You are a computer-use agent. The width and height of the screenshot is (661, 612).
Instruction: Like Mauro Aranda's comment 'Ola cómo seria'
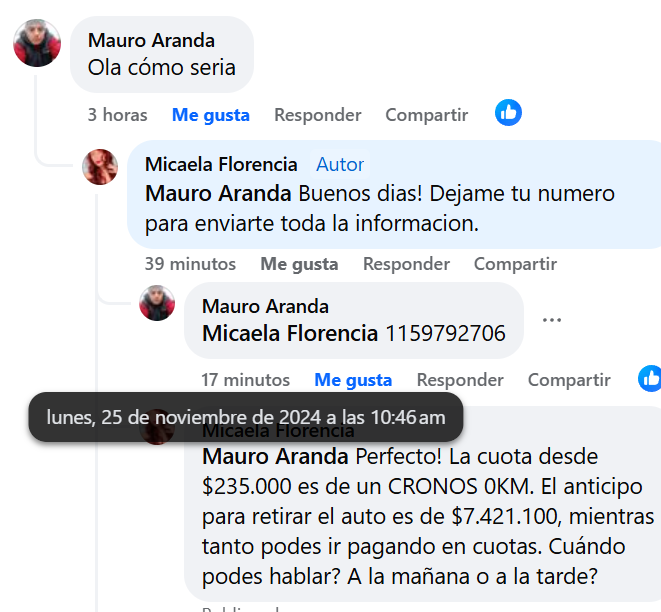pyautogui.click(x=210, y=115)
